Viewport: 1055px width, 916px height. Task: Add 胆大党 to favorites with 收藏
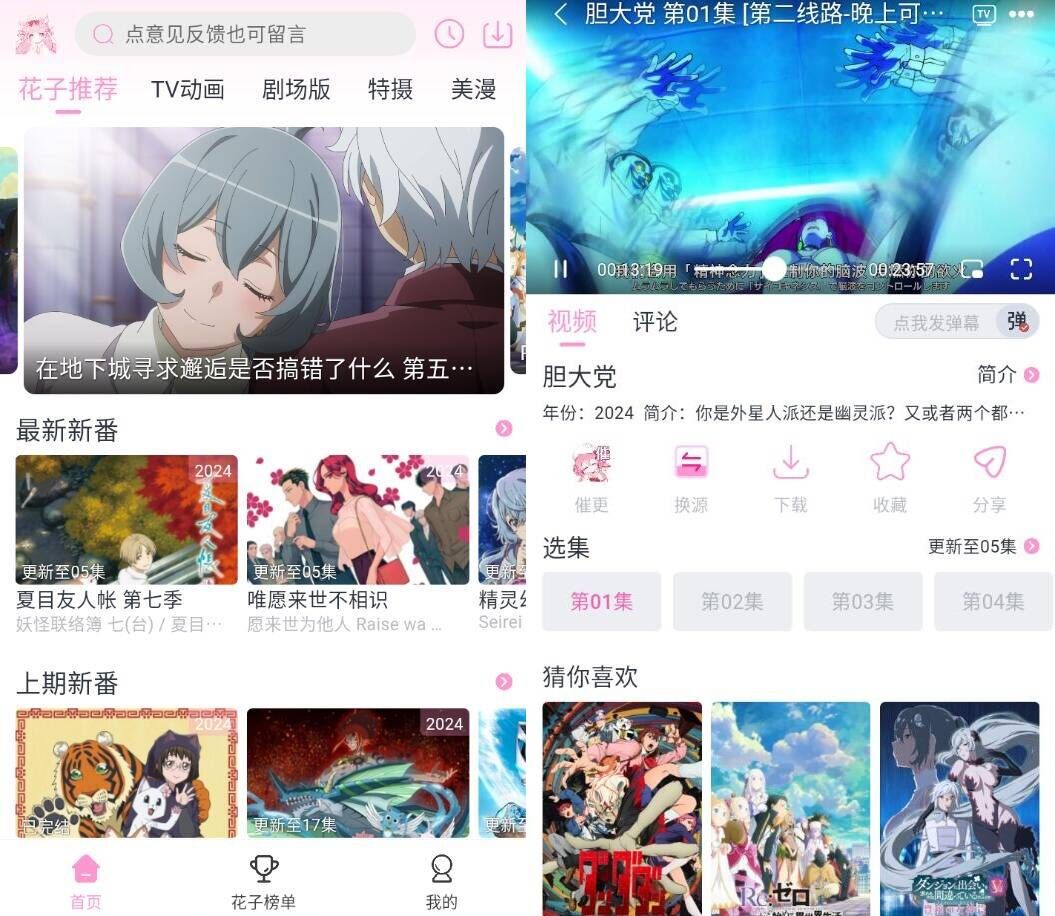(x=889, y=477)
